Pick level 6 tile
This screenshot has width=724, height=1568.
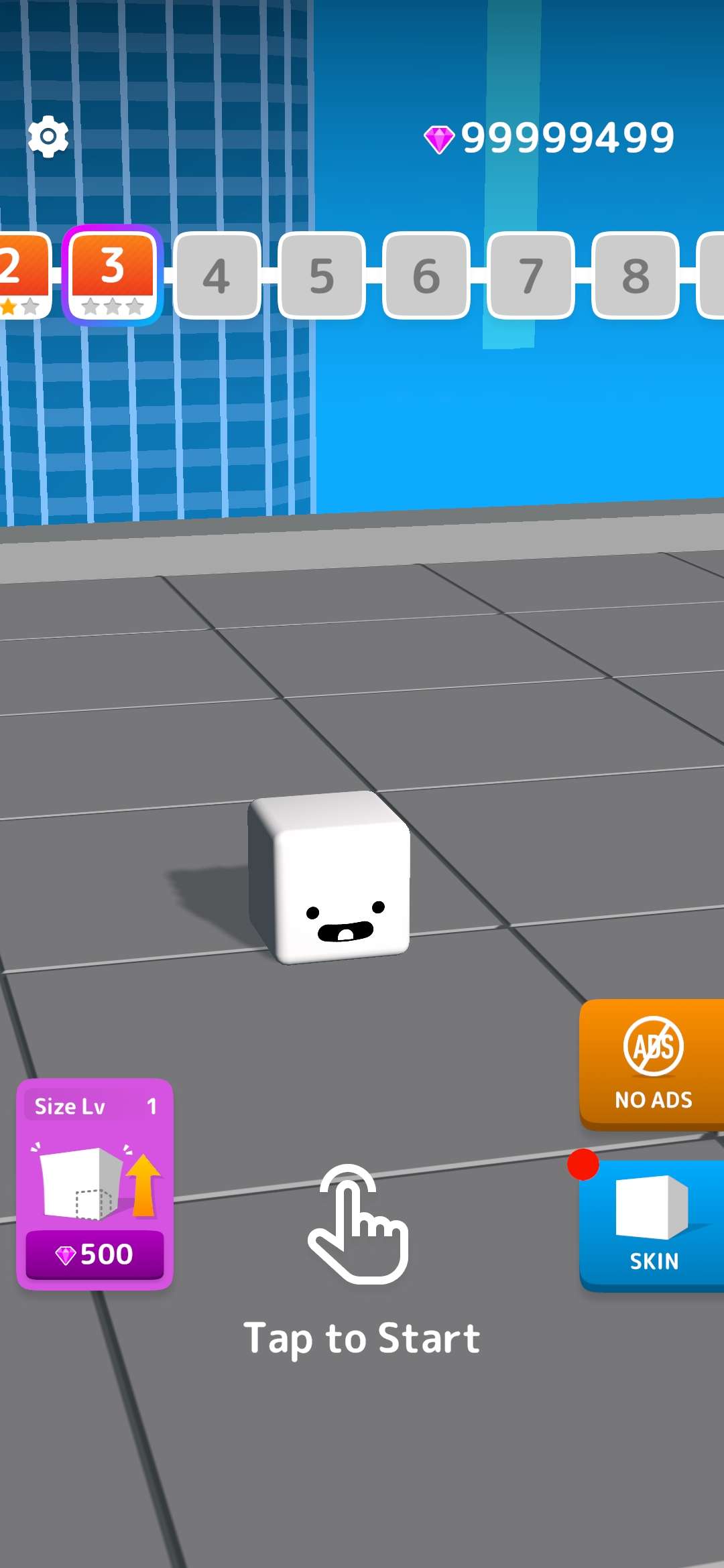(426, 275)
